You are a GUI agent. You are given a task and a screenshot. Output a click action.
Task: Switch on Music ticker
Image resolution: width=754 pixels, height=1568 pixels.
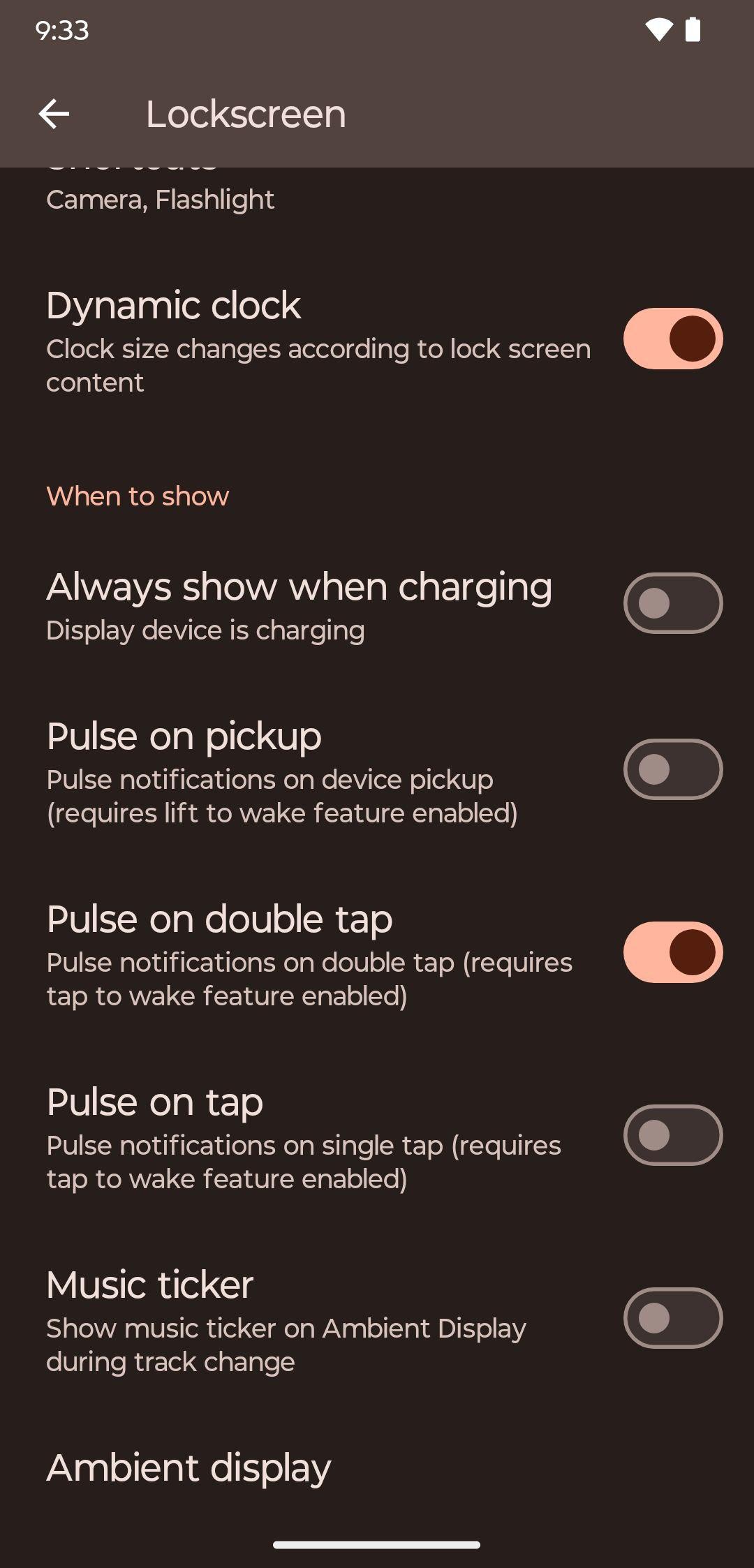pos(672,1318)
